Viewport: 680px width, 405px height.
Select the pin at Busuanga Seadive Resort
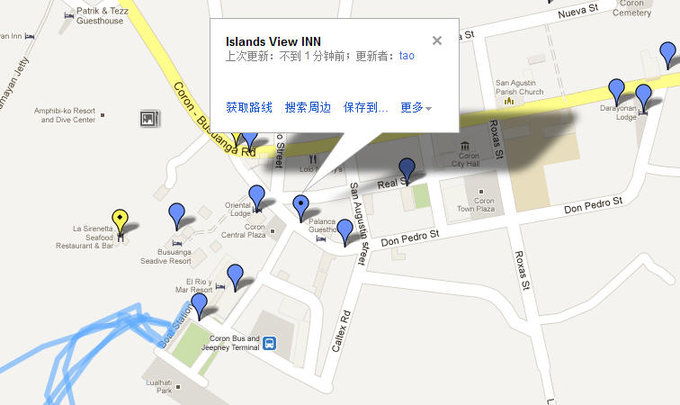pos(178,213)
